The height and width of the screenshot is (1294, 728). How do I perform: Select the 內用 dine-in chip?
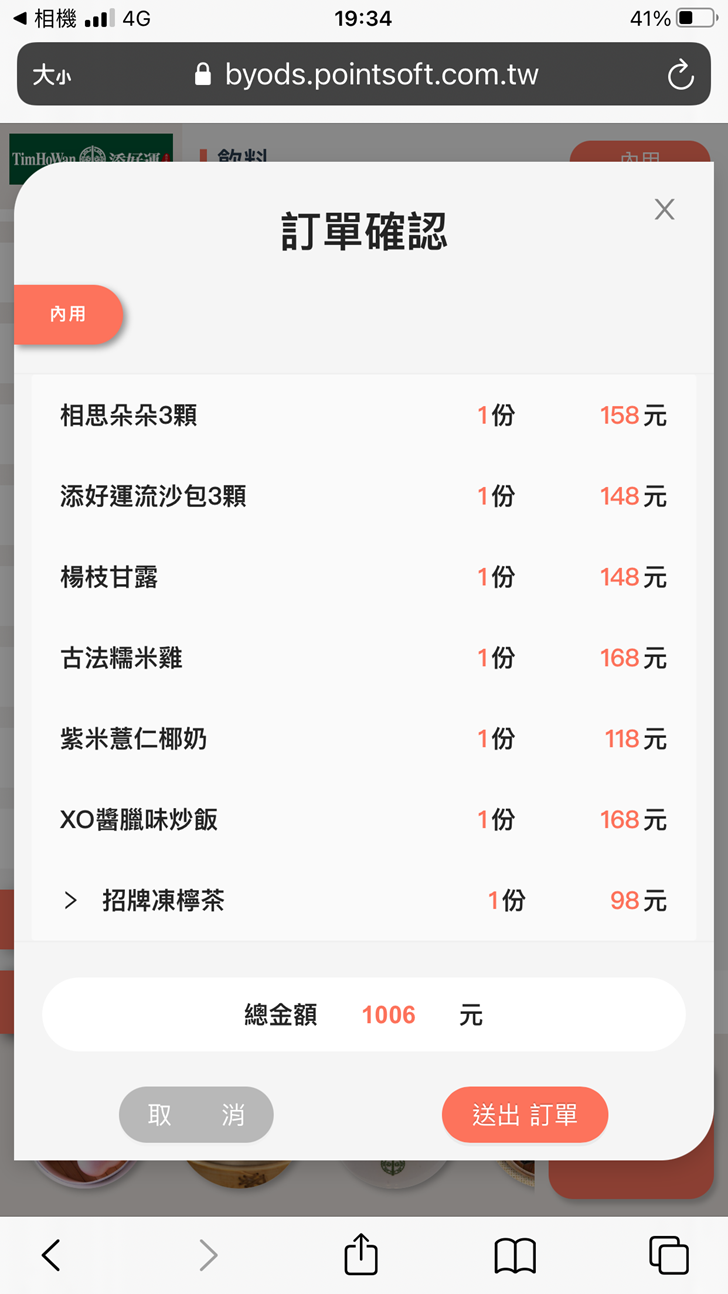68,314
